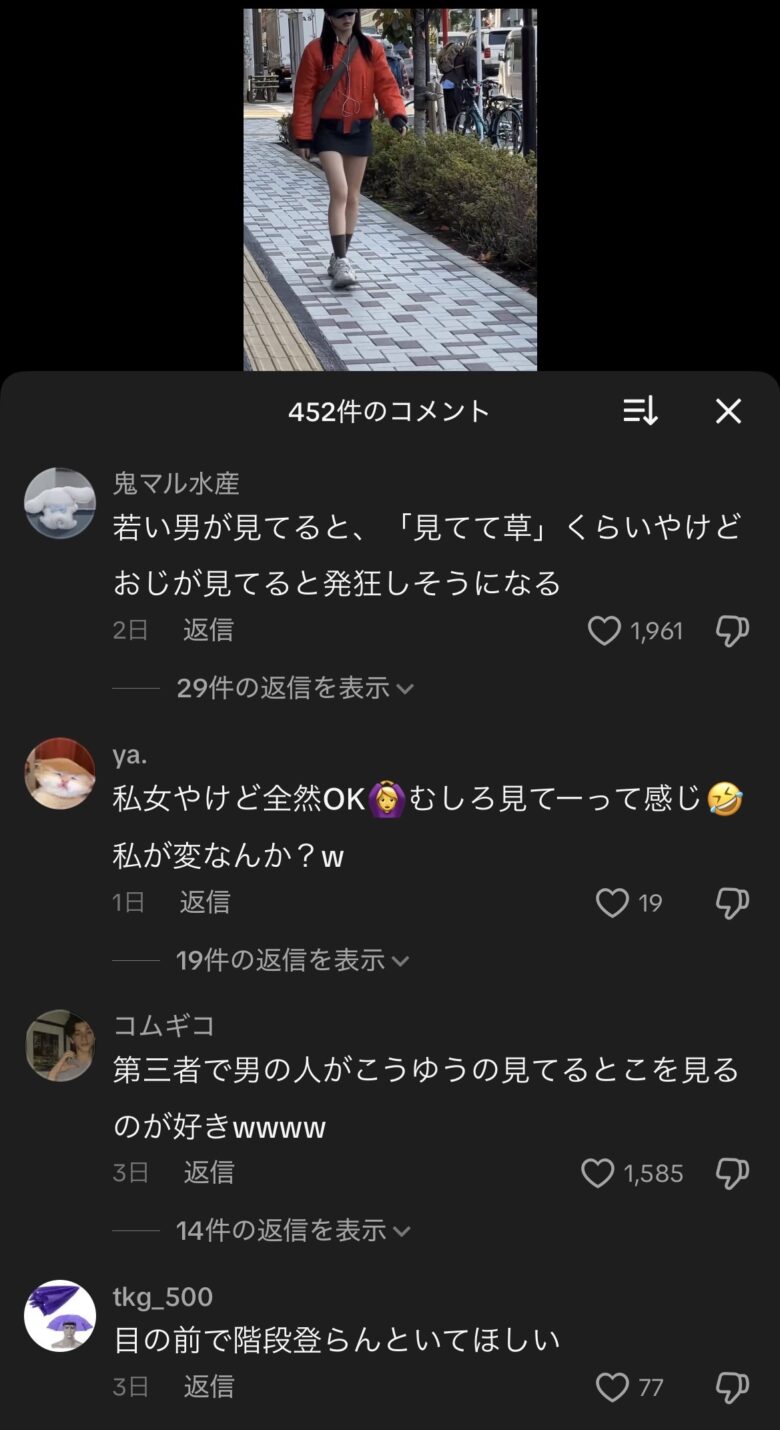Like コムギコ's comment

(597, 1173)
